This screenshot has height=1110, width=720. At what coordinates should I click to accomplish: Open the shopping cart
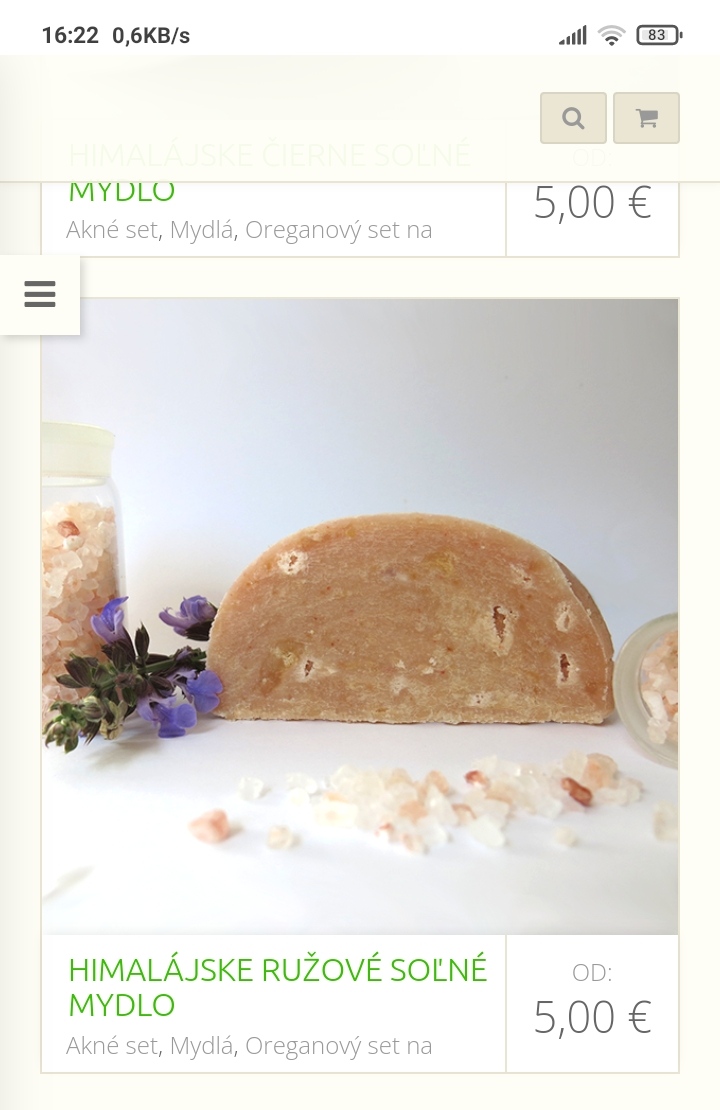(x=646, y=118)
